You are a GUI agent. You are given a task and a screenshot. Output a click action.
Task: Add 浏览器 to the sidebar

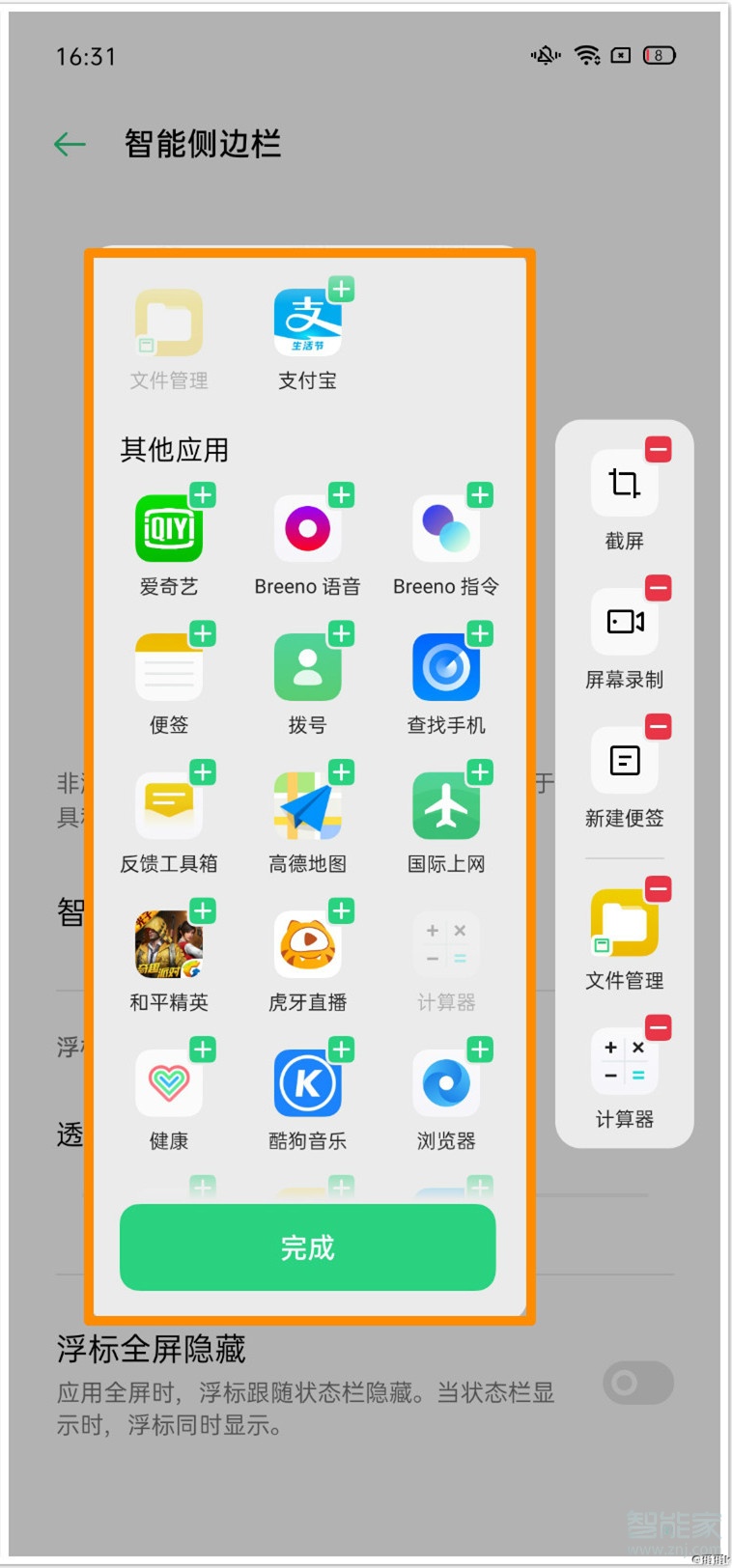(480, 1050)
